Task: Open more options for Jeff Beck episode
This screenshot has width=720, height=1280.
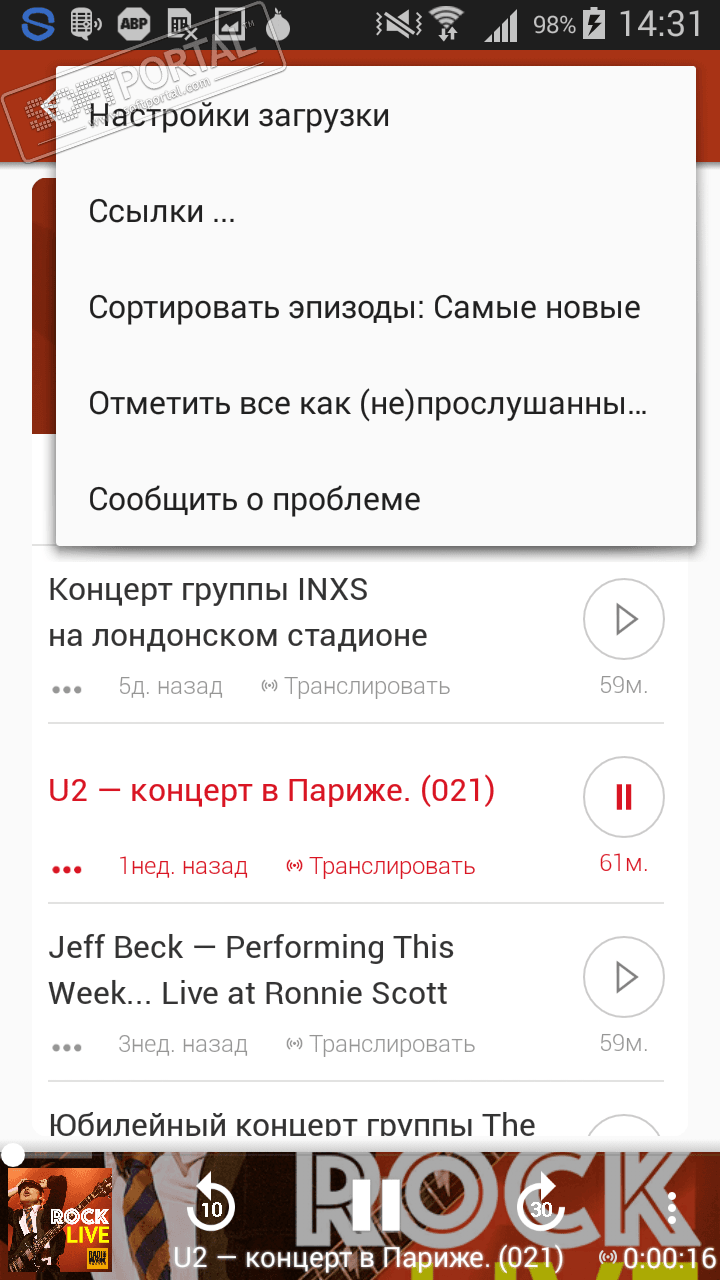Action: tap(67, 1047)
